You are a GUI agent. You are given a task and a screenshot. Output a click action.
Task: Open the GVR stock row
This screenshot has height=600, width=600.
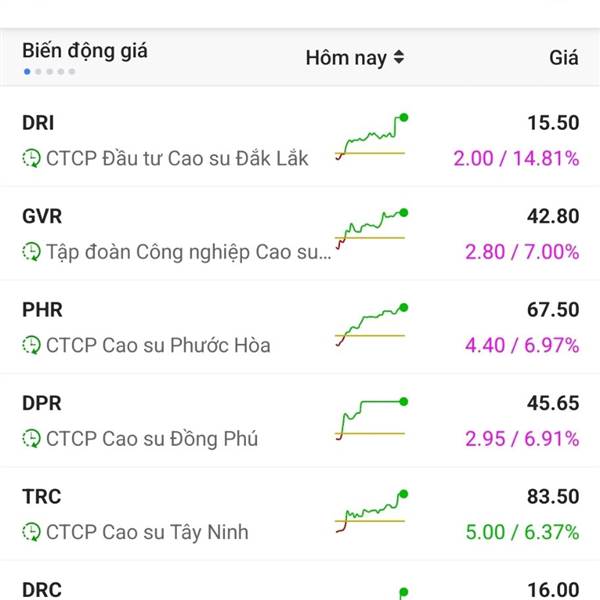click(x=300, y=233)
